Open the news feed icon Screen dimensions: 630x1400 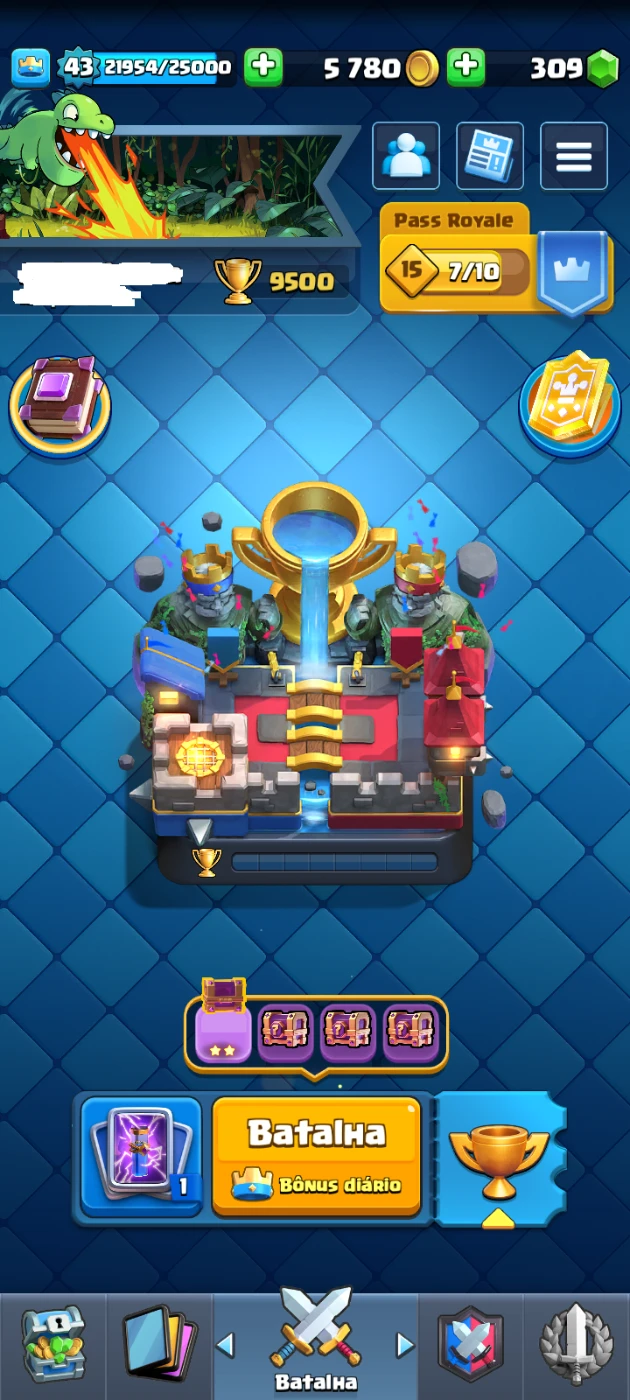(x=490, y=156)
